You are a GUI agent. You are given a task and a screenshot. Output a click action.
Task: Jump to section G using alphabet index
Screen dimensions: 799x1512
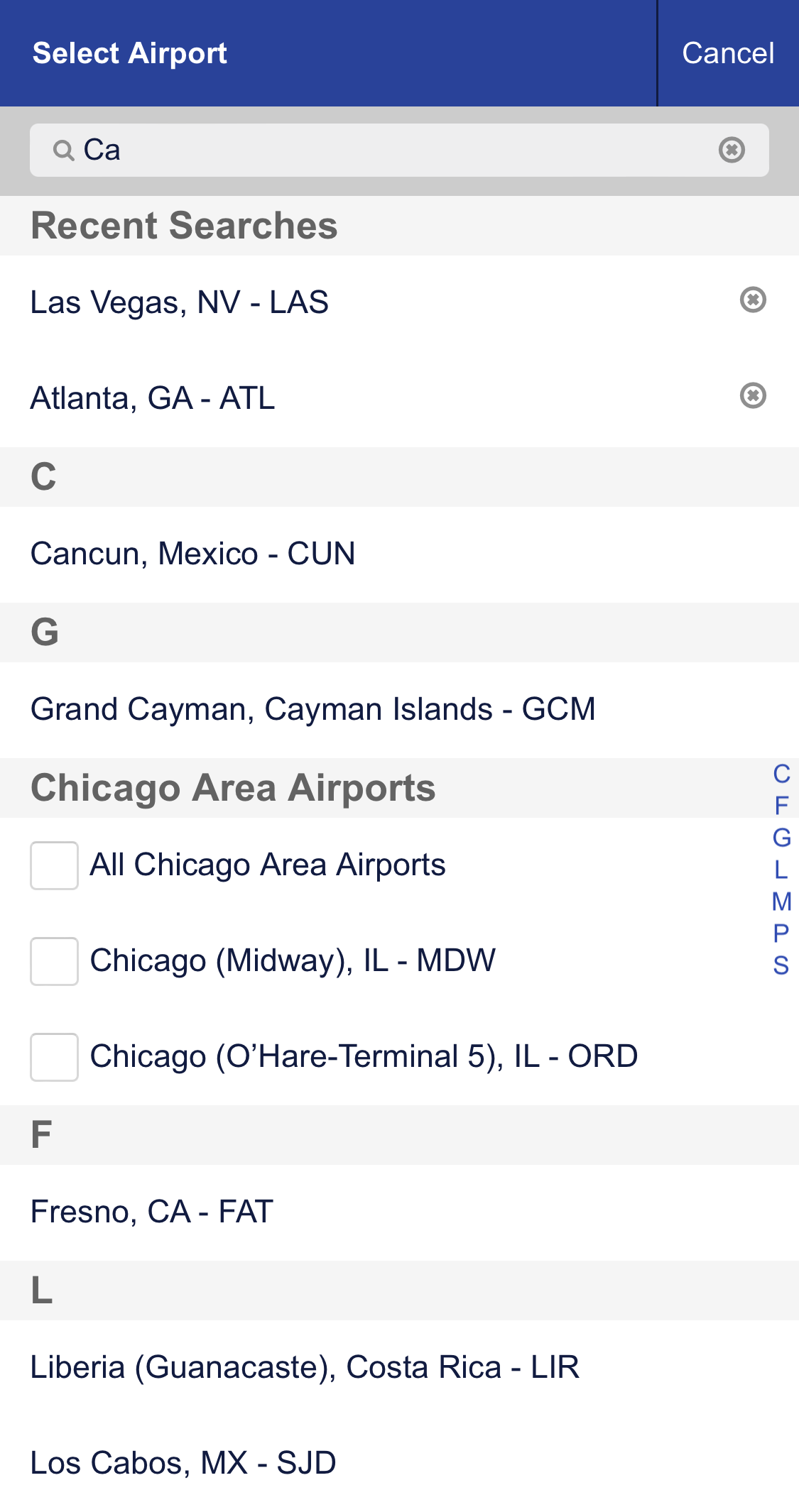coord(780,836)
